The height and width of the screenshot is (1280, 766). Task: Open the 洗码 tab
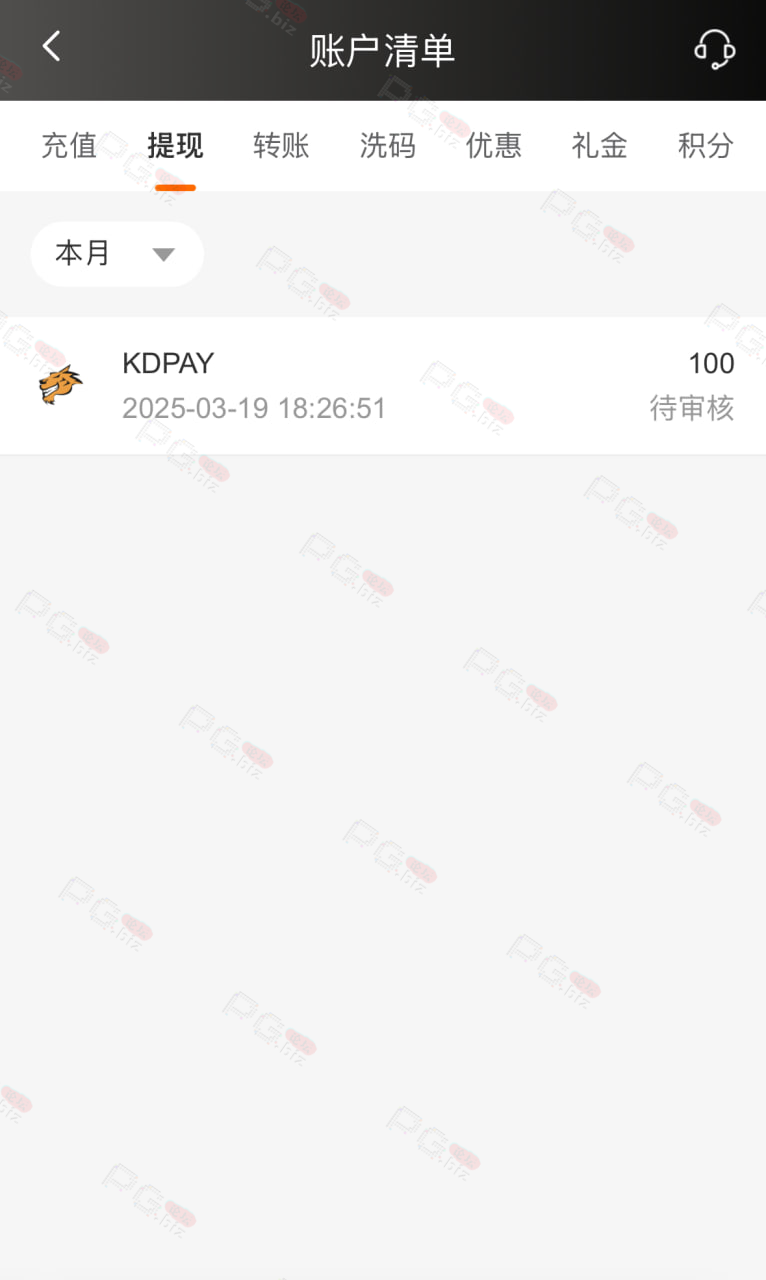click(387, 146)
